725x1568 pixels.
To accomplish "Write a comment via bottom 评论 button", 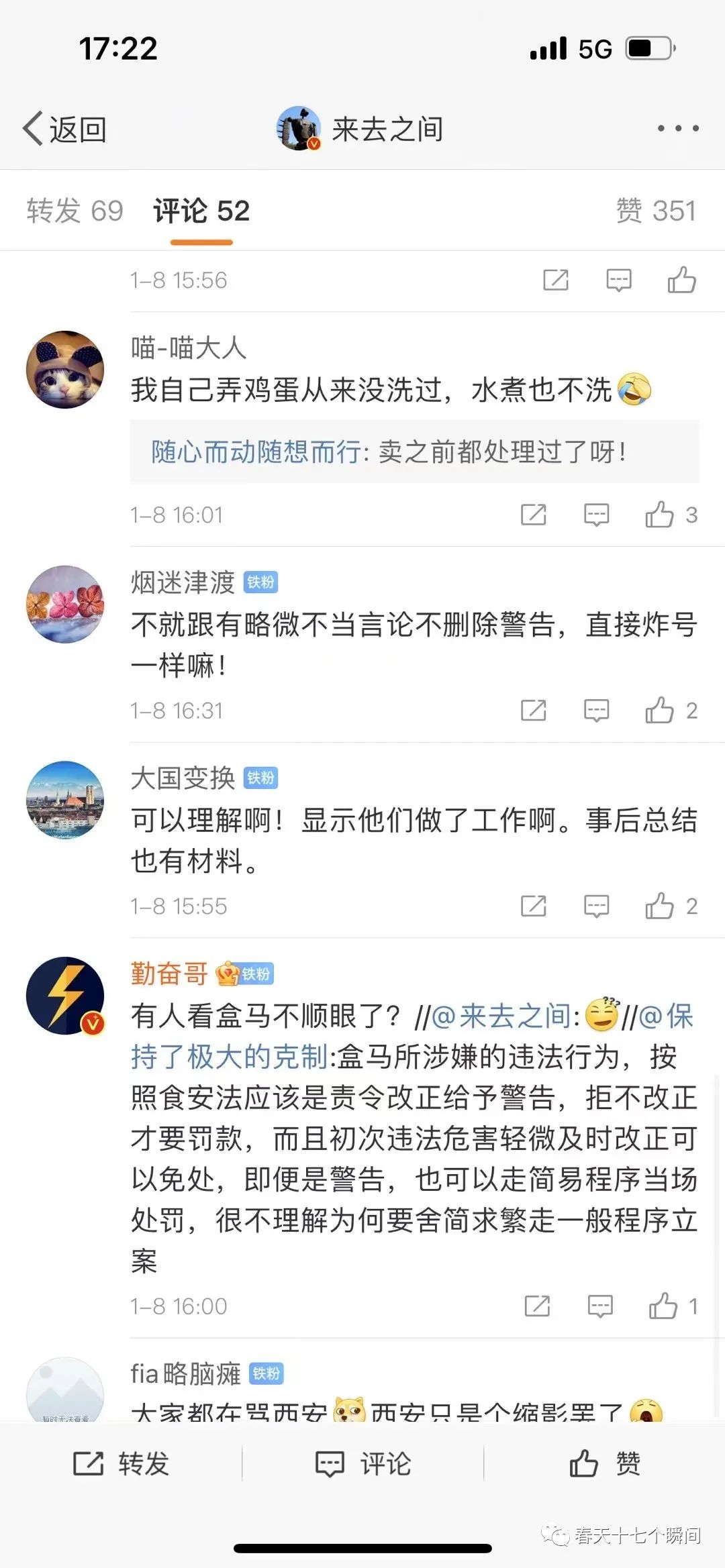I will point(363,1463).
